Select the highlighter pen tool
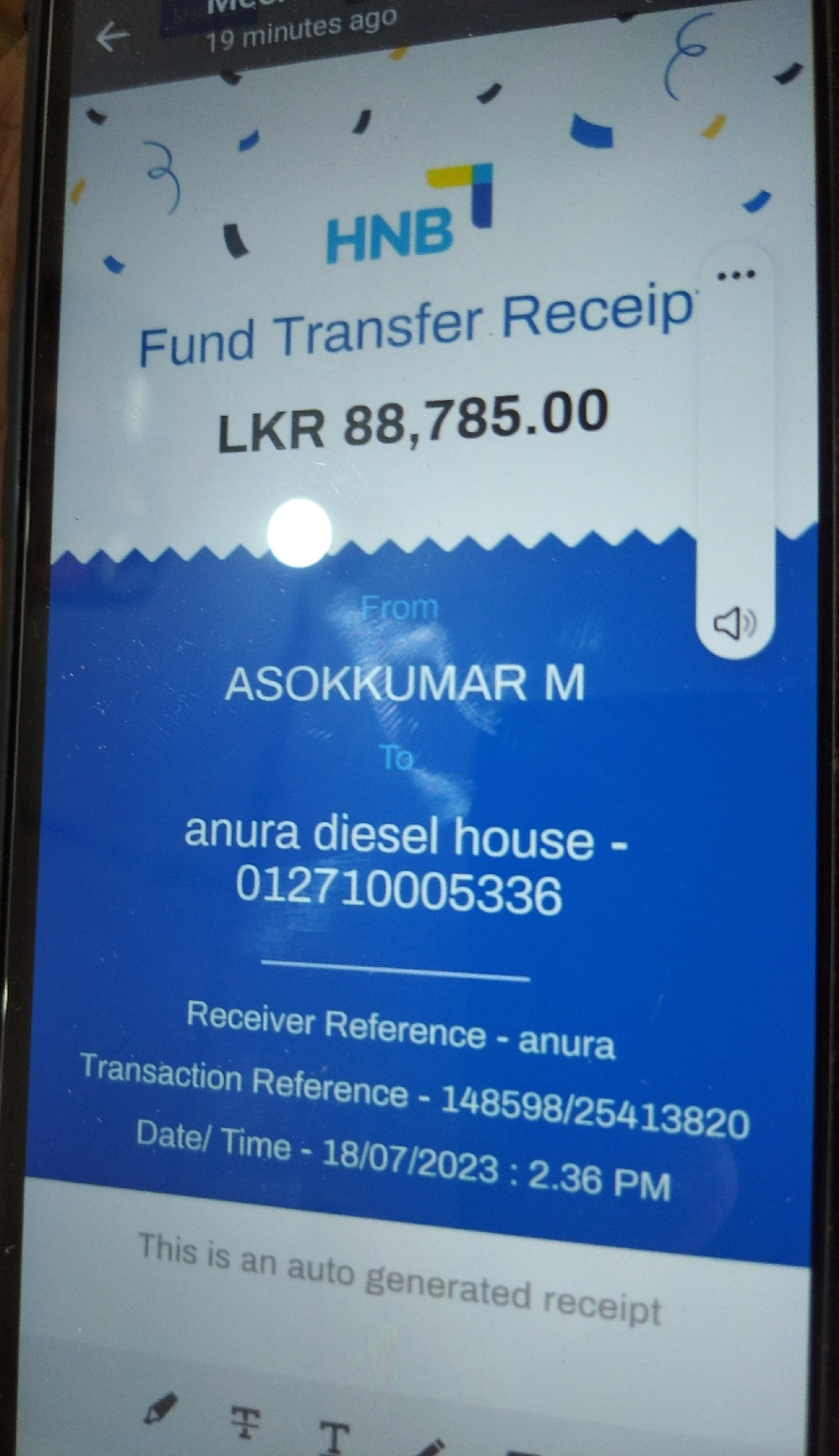The height and width of the screenshot is (1456, 839). tap(159, 1408)
